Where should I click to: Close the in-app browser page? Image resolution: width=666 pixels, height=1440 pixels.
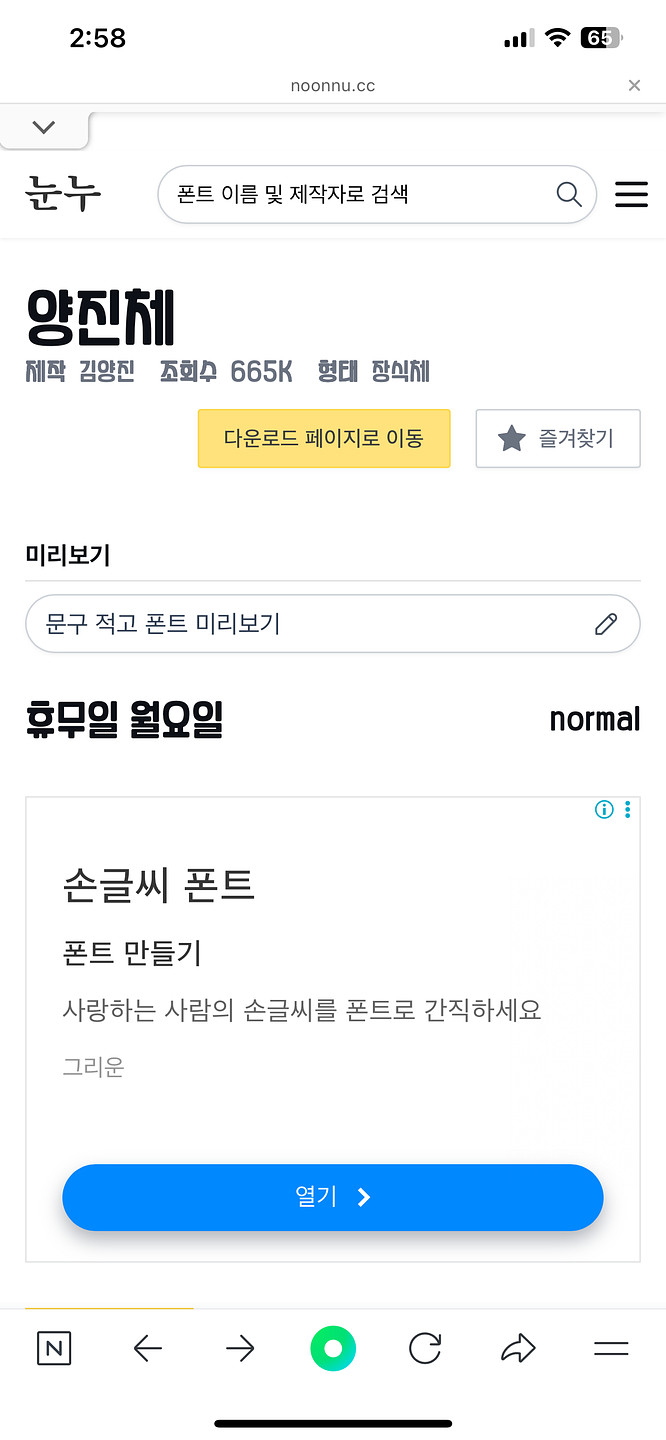click(634, 86)
